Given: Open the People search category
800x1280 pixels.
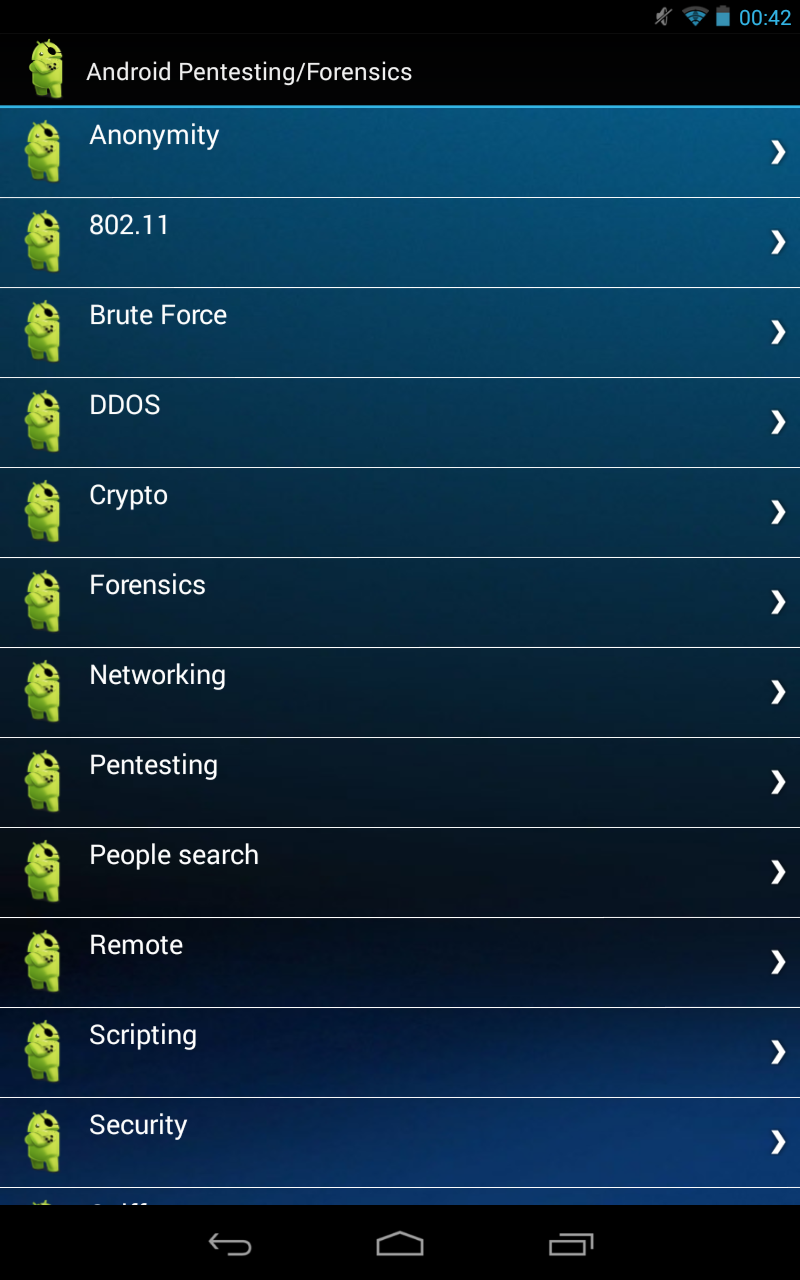Looking at the screenshot, I should coord(400,872).
